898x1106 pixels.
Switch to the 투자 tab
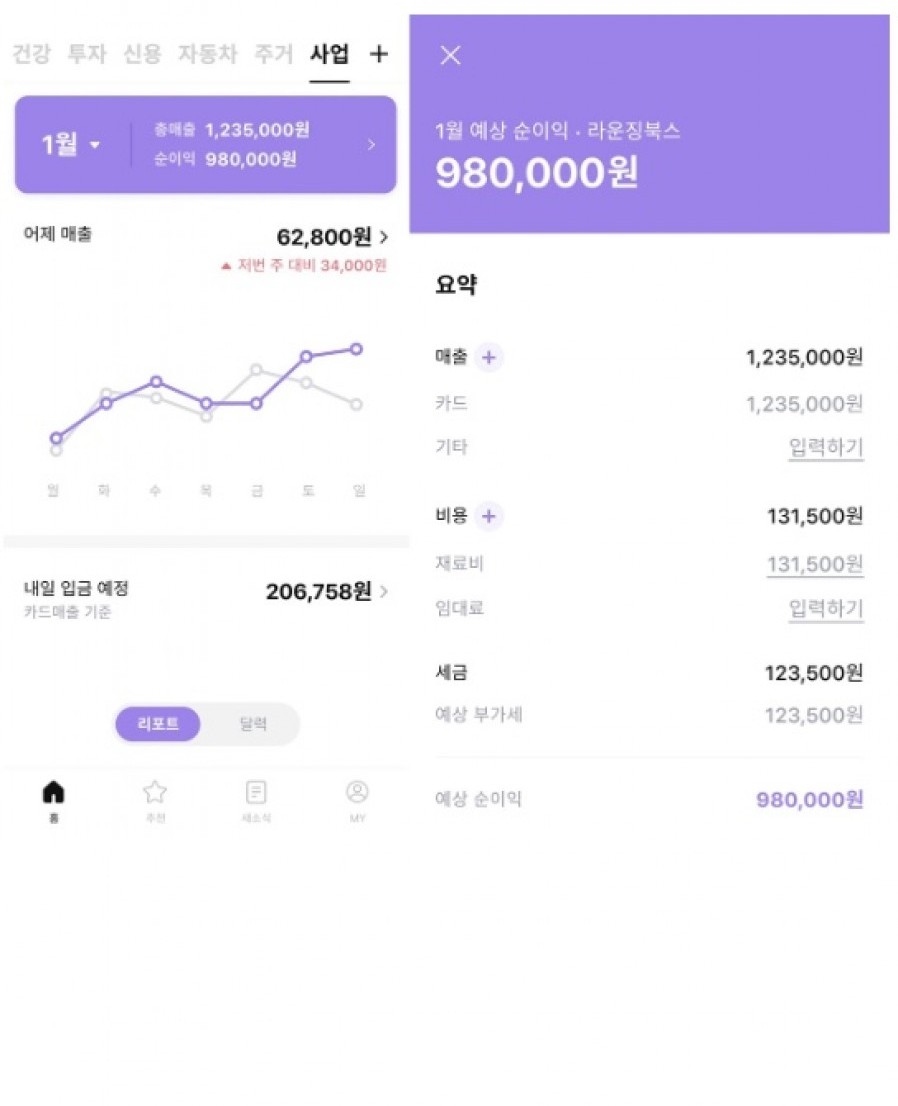tap(86, 55)
